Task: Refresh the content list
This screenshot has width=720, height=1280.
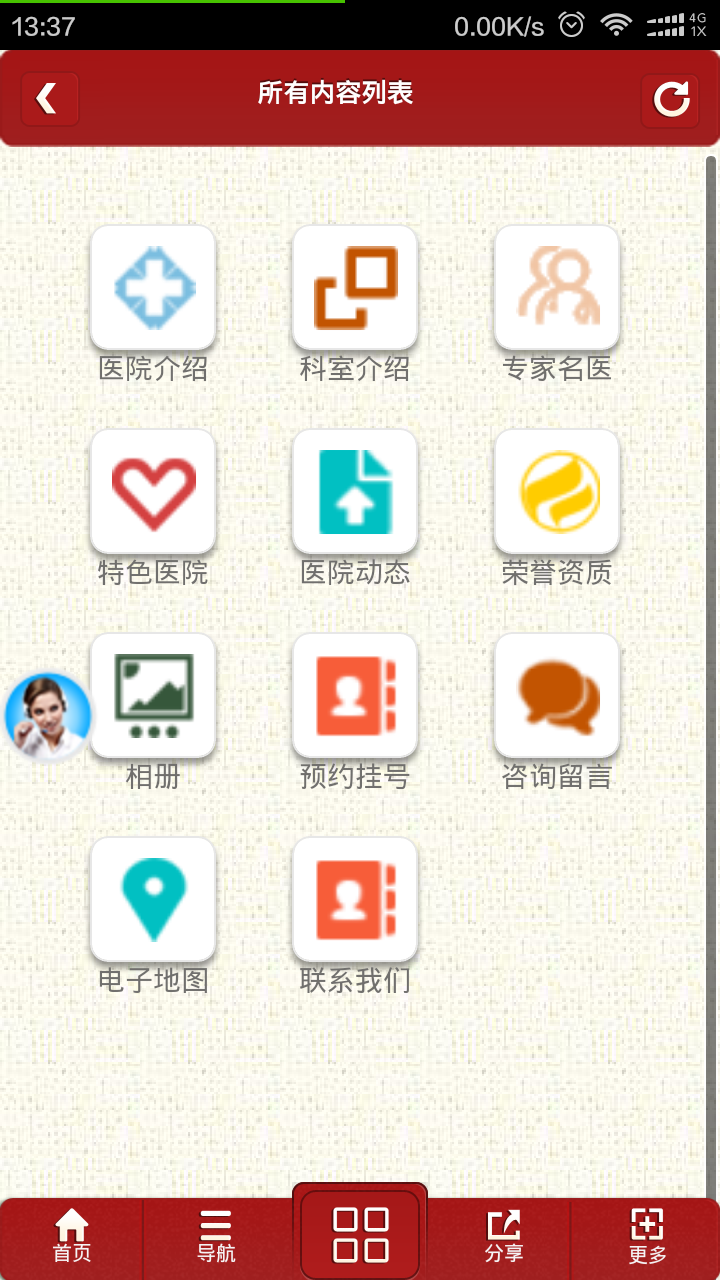Action: [x=670, y=99]
